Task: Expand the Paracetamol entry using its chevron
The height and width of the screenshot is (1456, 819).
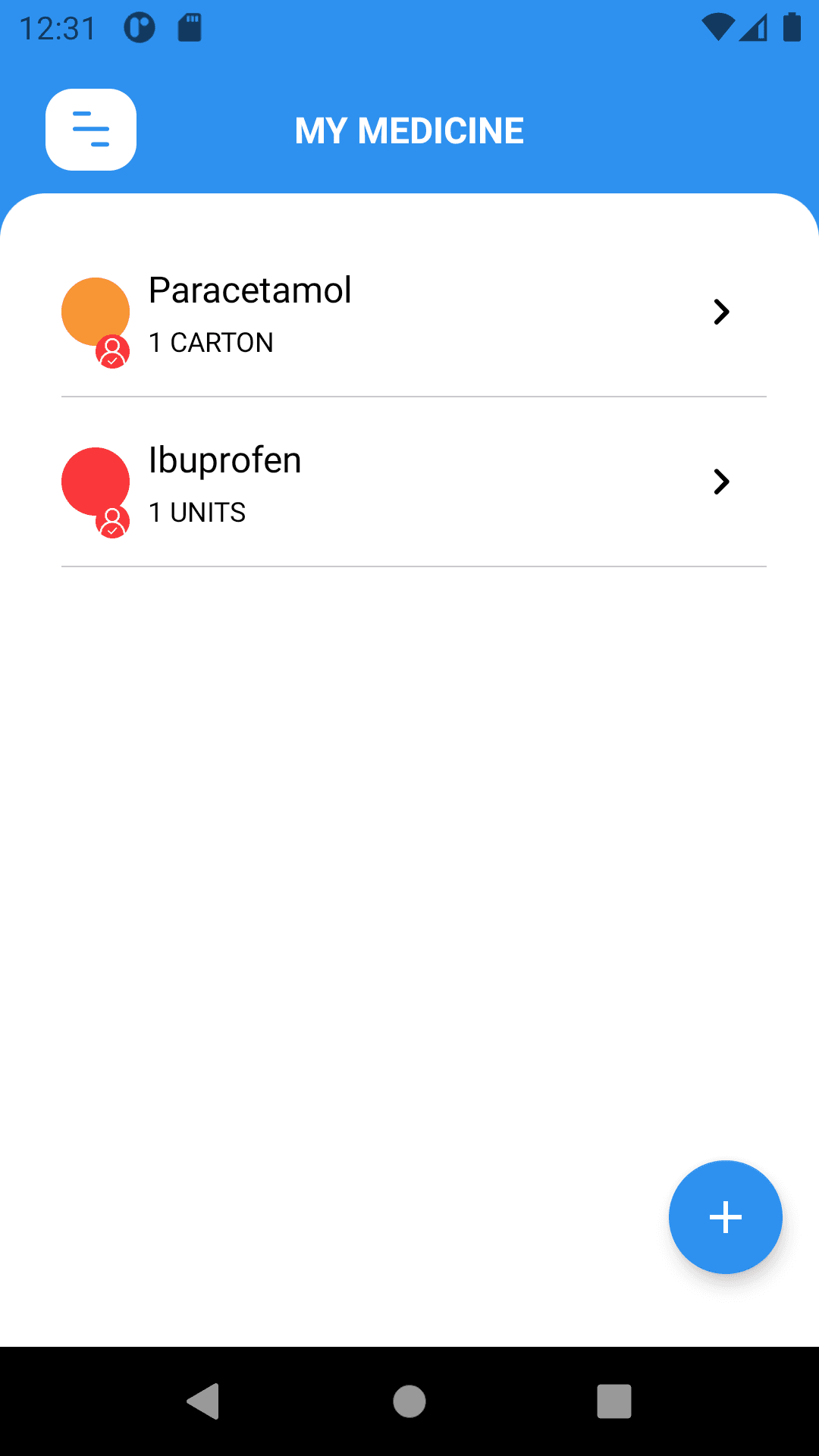Action: click(x=721, y=312)
